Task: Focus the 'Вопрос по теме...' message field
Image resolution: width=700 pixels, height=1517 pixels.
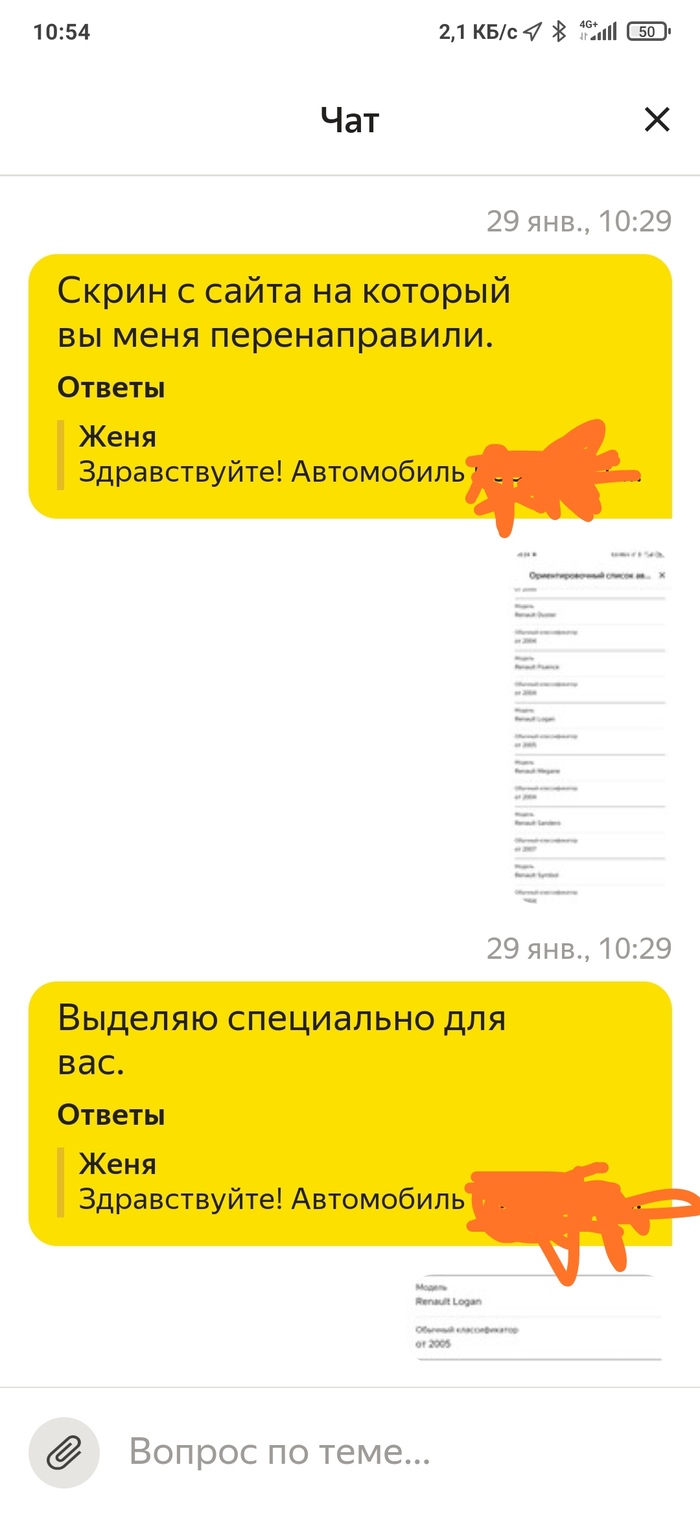Action: click(x=400, y=1451)
